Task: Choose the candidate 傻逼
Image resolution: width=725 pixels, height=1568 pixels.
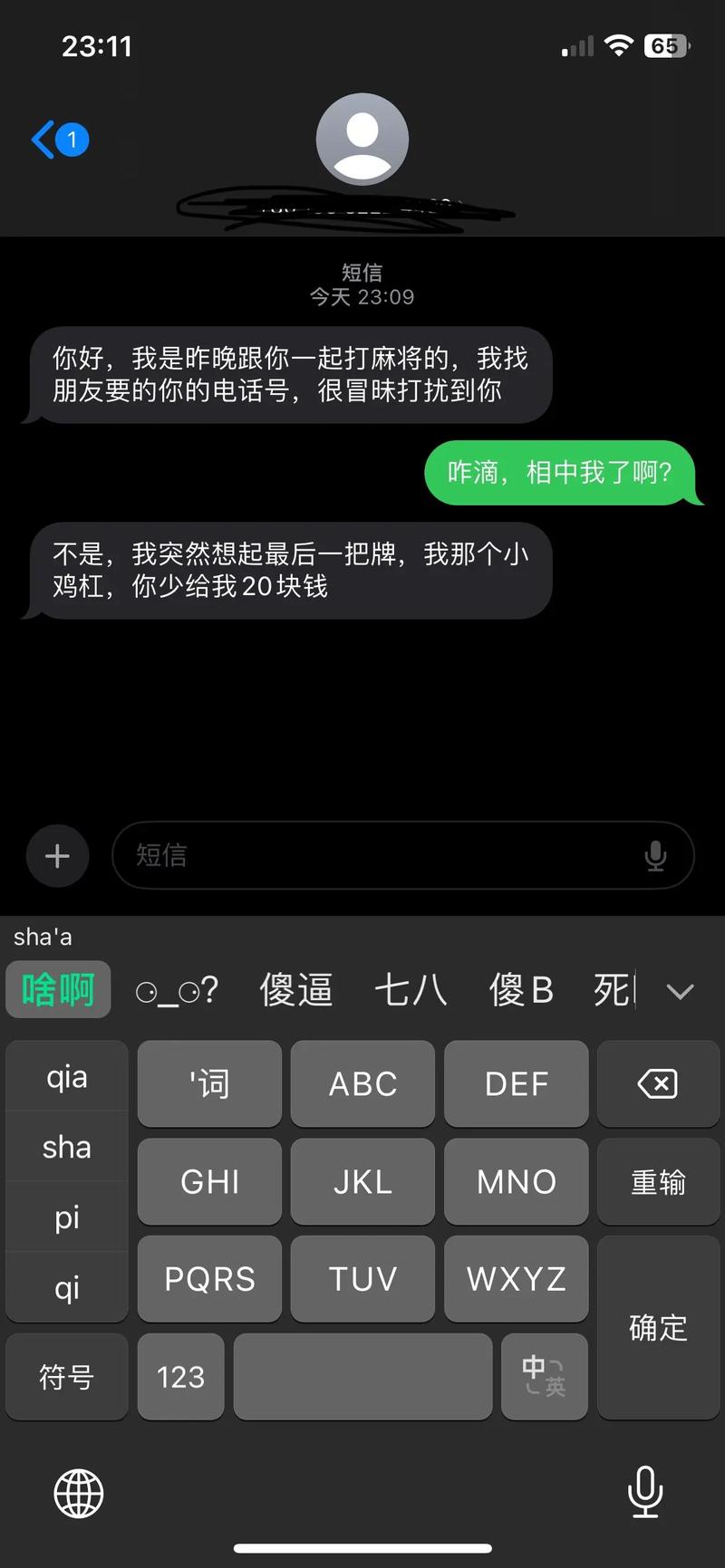Action: [x=296, y=989]
